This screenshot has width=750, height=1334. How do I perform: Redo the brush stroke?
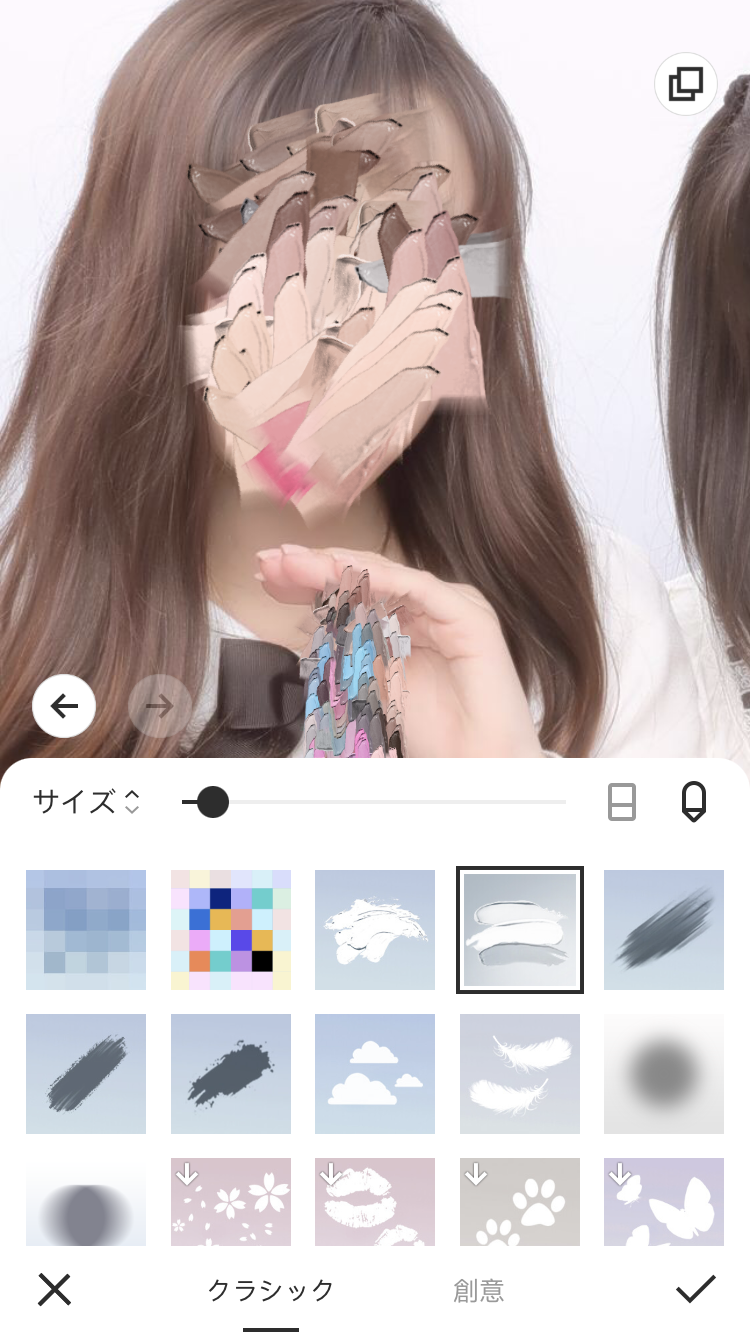point(160,707)
